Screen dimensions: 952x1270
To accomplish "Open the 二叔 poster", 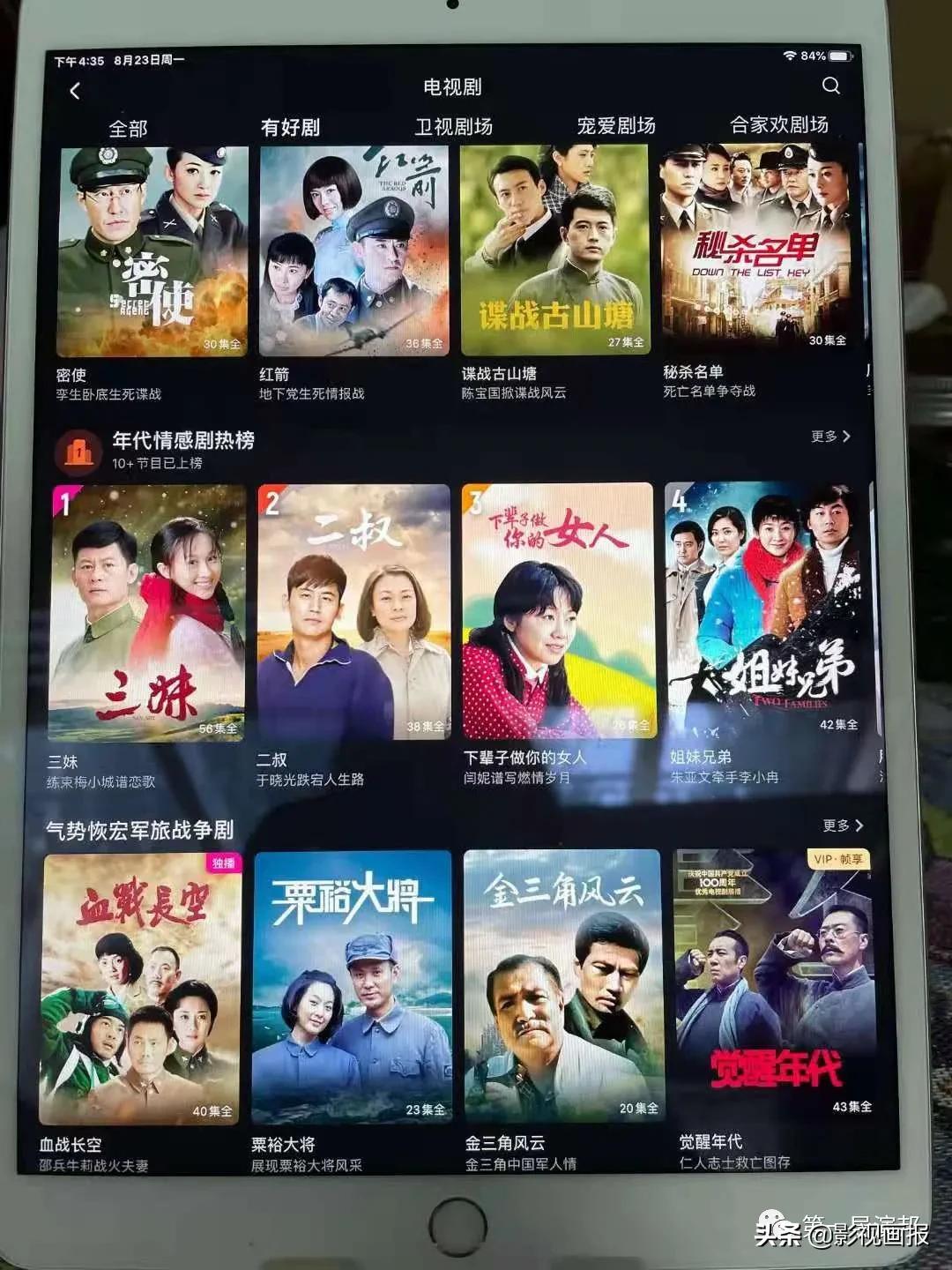I will pos(351,610).
